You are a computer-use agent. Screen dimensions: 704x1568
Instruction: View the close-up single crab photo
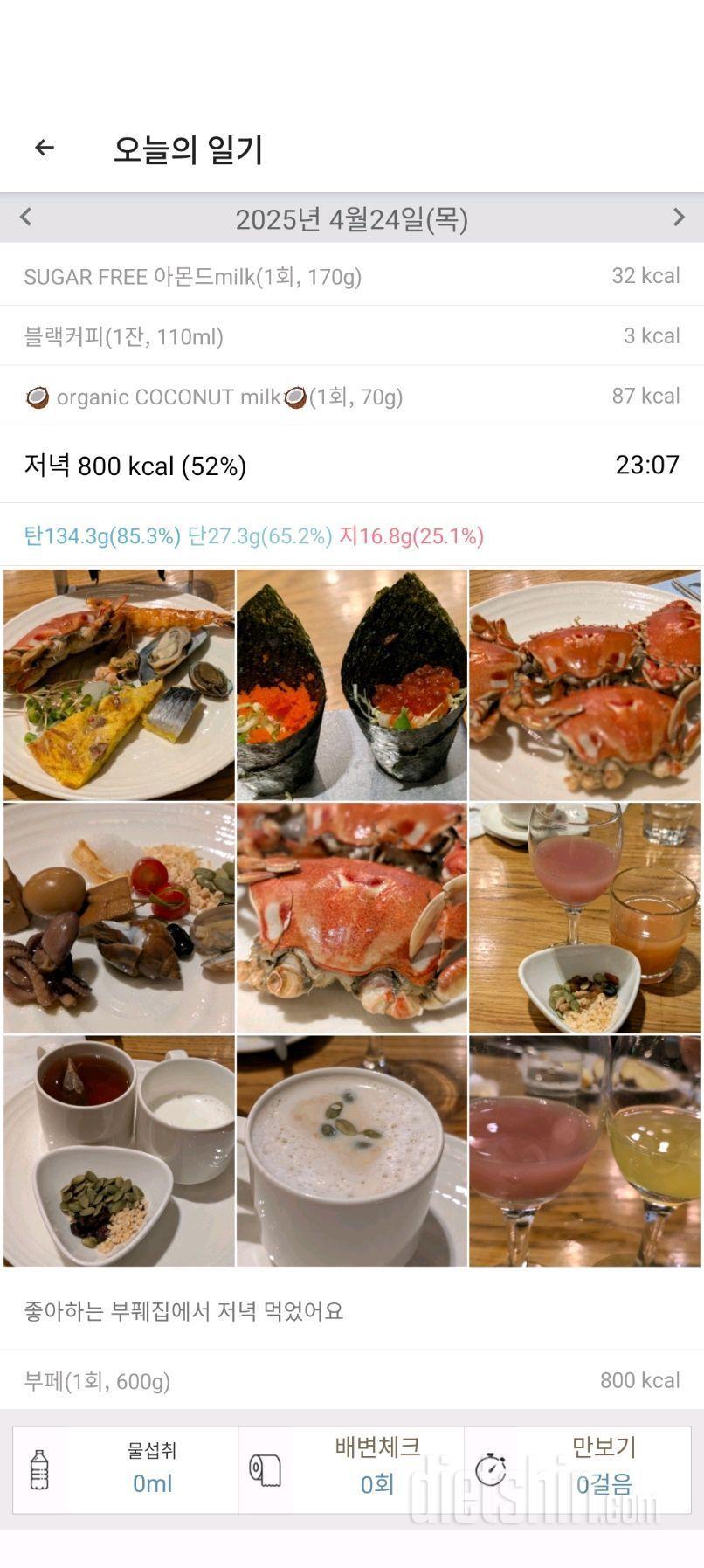pyautogui.click(x=352, y=918)
